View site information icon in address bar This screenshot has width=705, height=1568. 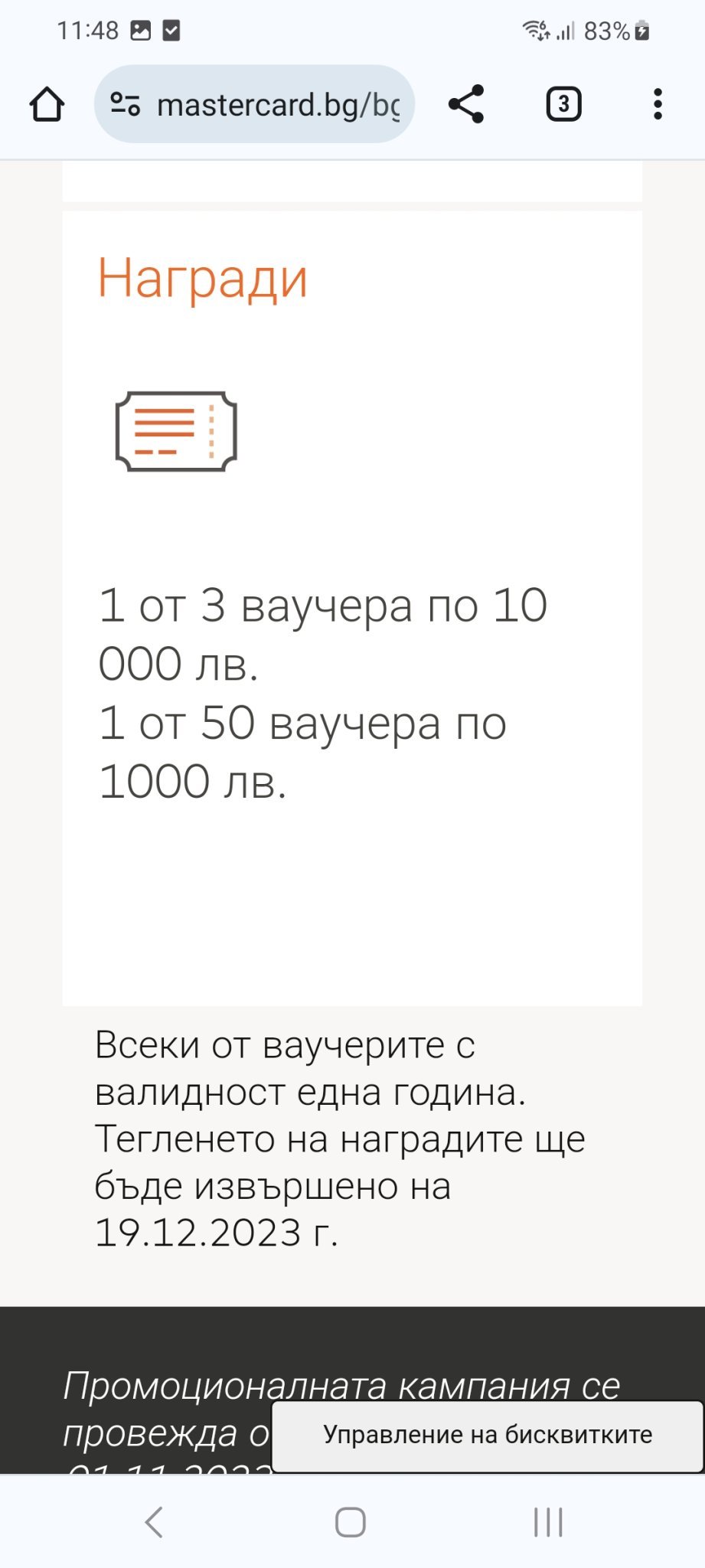pyautogui.click(x=125, y=104)
